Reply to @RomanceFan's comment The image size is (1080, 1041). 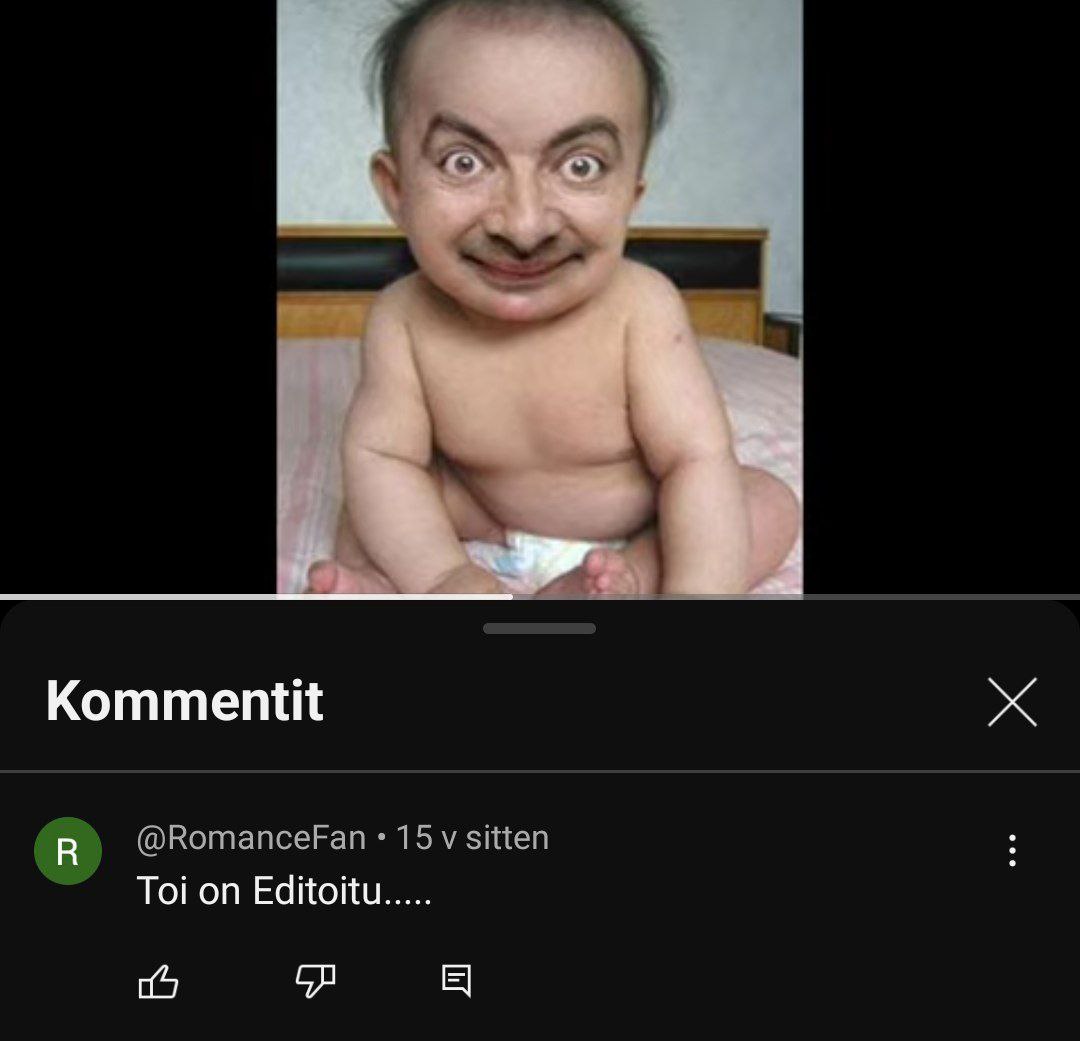coord(456,981)
